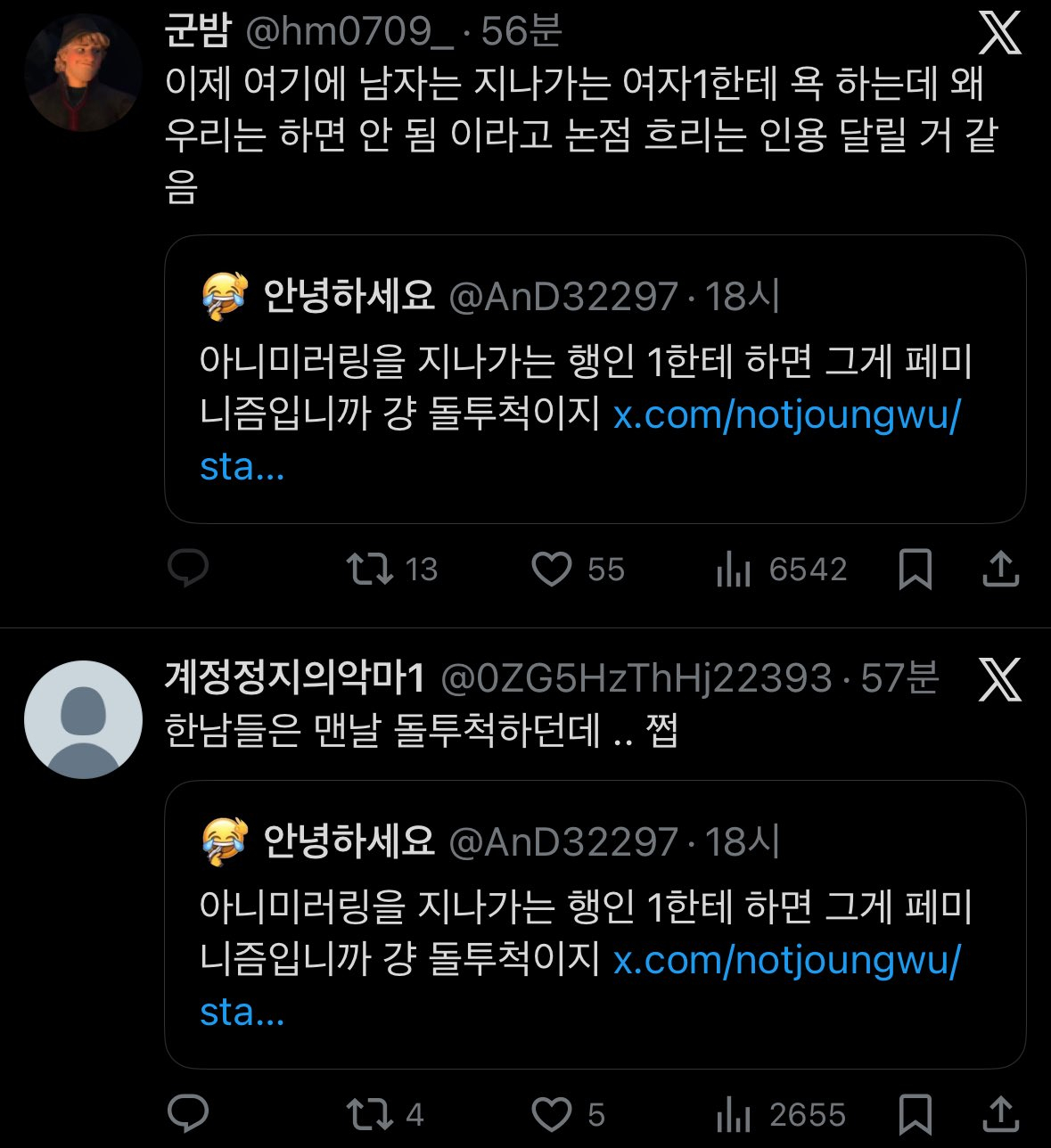Share 군밤's post
Screen dimensions: 1051x1148
click(x=1000, y=569)
